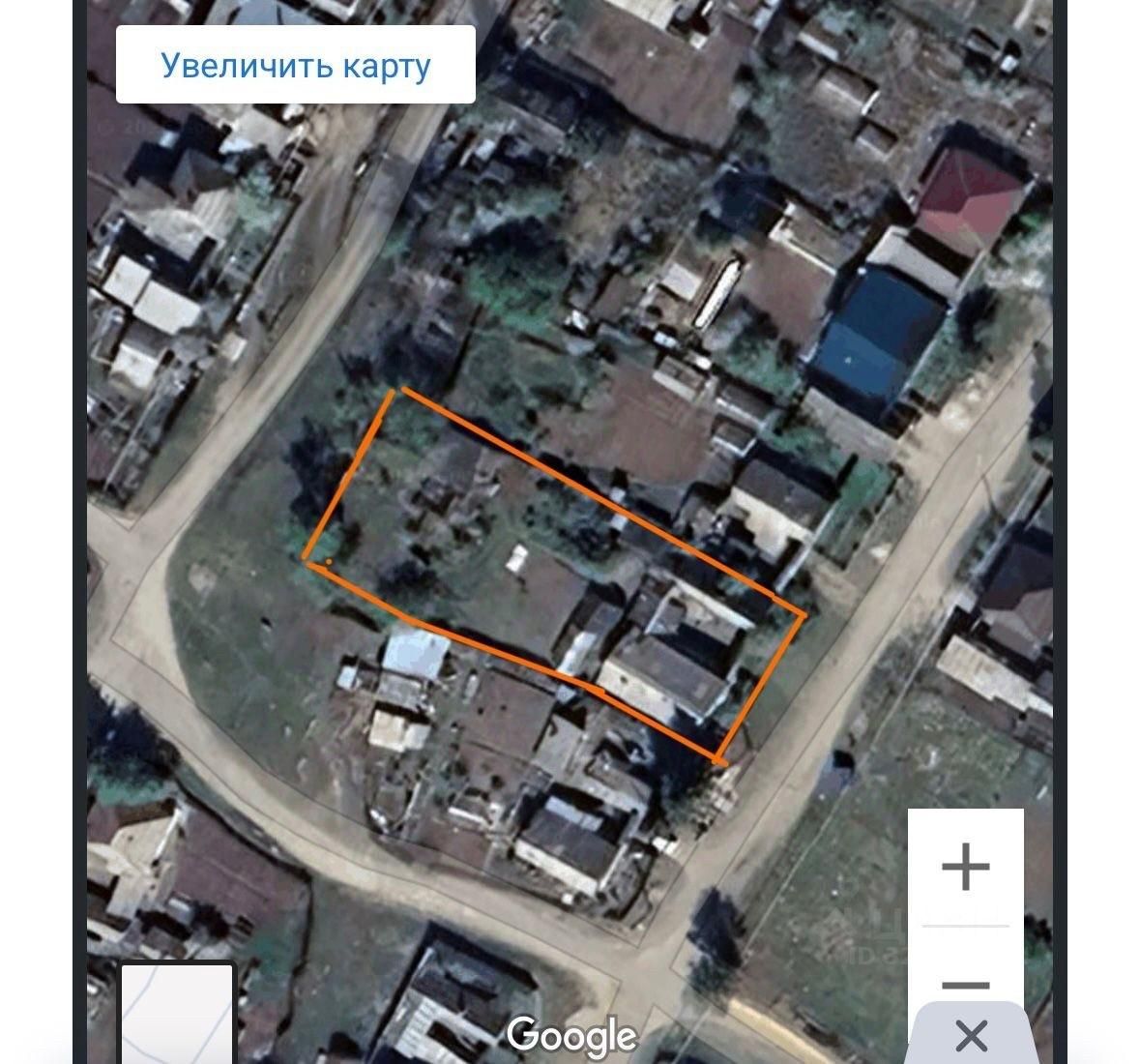Switch map layer via the thumbnail
This screenshot has height=1064, width=1140.
coord(177,1013)
